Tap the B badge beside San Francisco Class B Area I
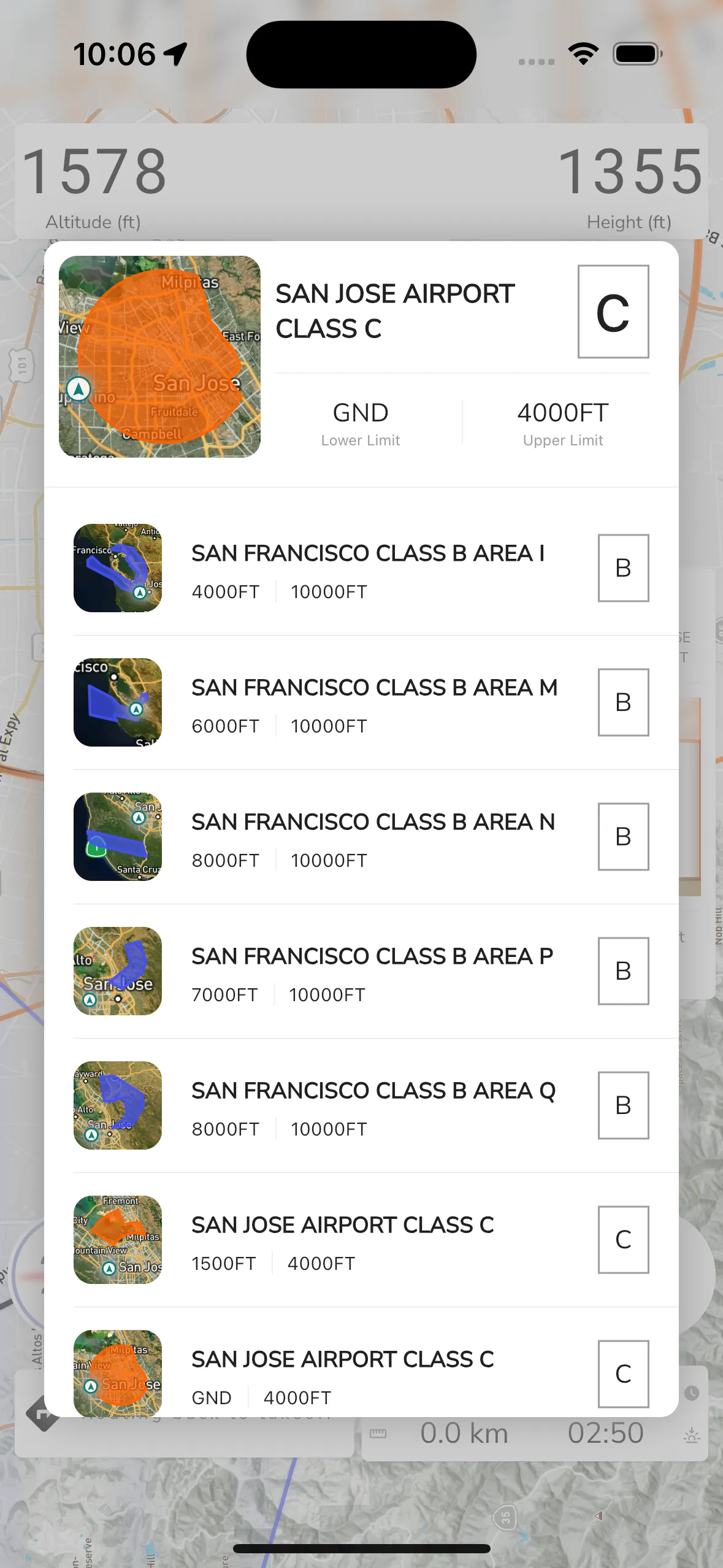Viewport: 723px width, 1568px height. click(623, 567)
